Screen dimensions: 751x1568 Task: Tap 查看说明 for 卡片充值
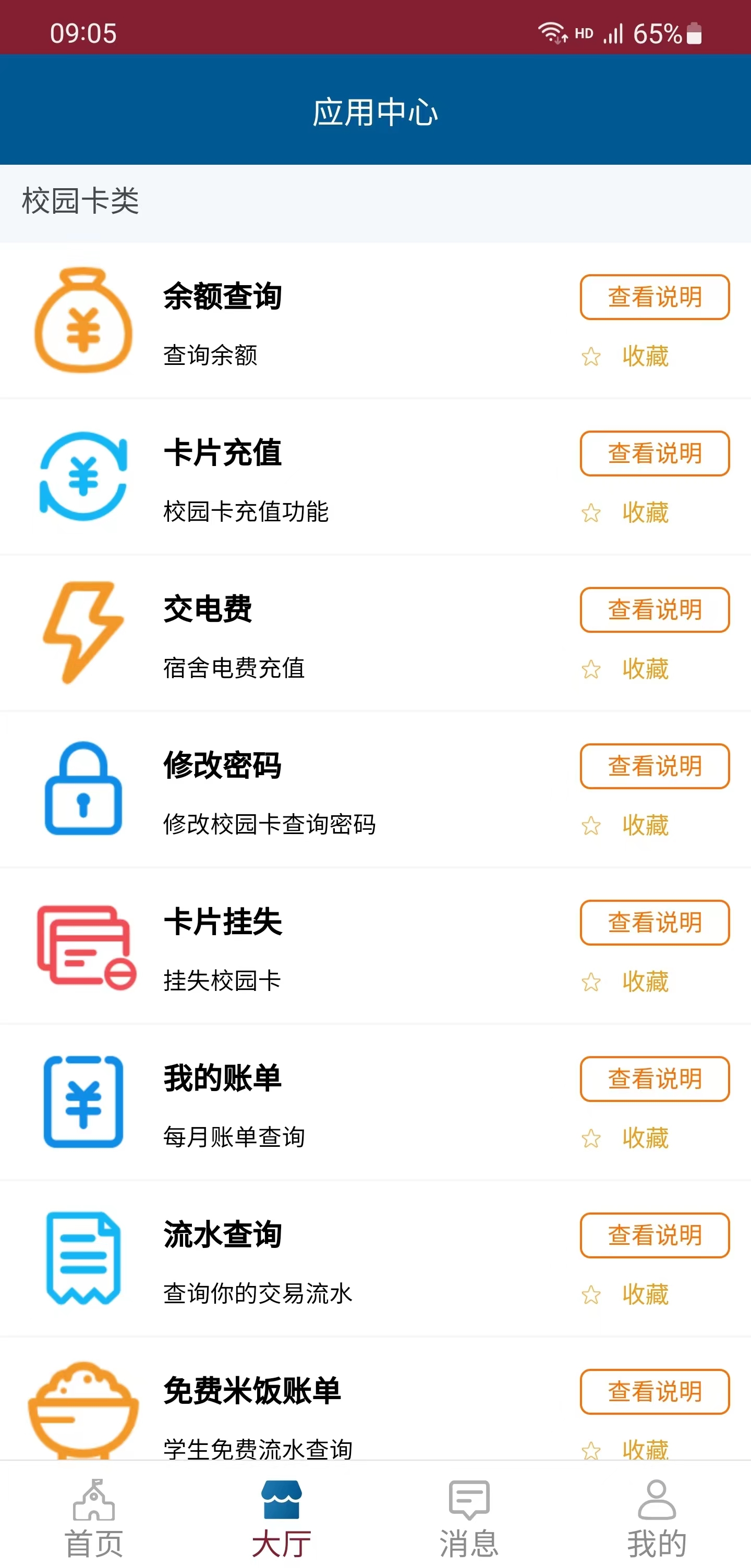click(654, 454)
